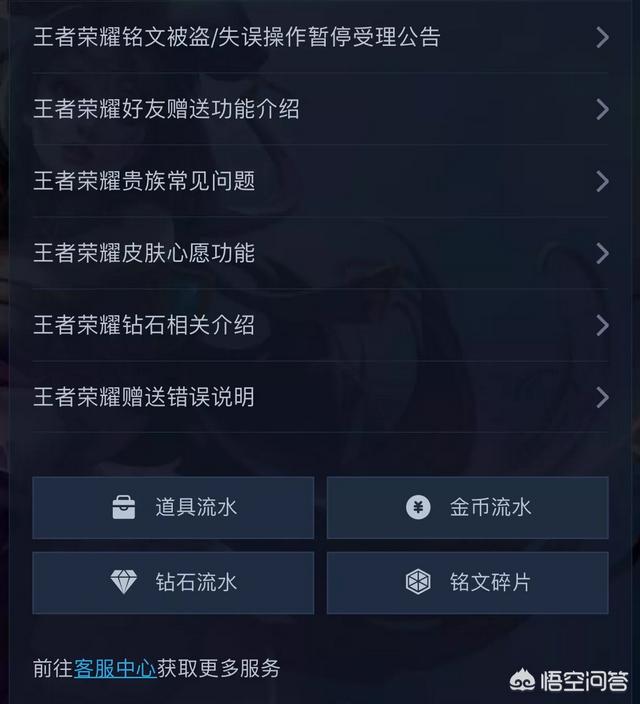This screenshot has width=640, height=704.
Task: Open 王者荣耀钻石相关介绍 row
Action: pyautogui.click(x=320, y=325)
